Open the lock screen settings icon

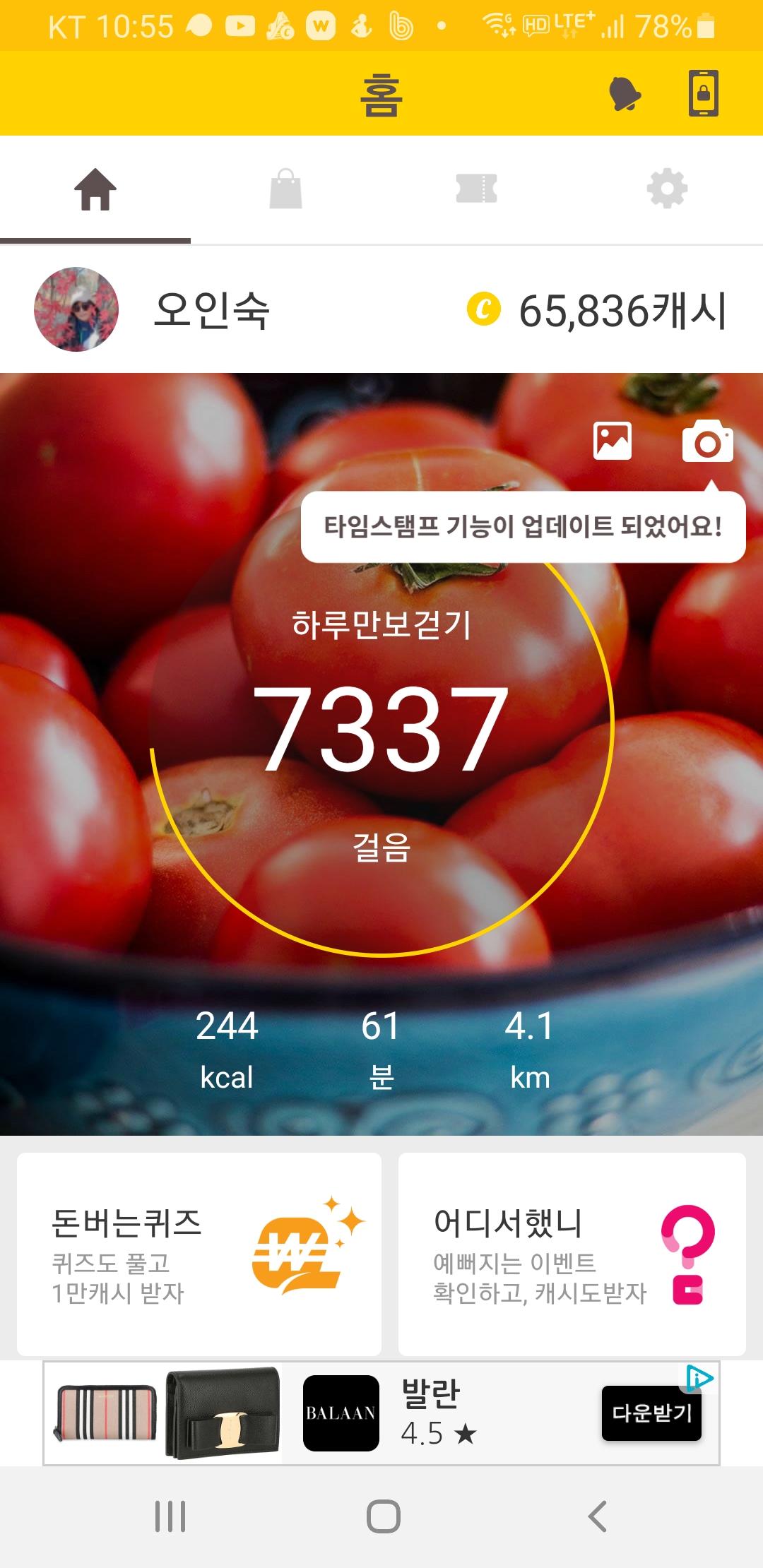point(704,93)
